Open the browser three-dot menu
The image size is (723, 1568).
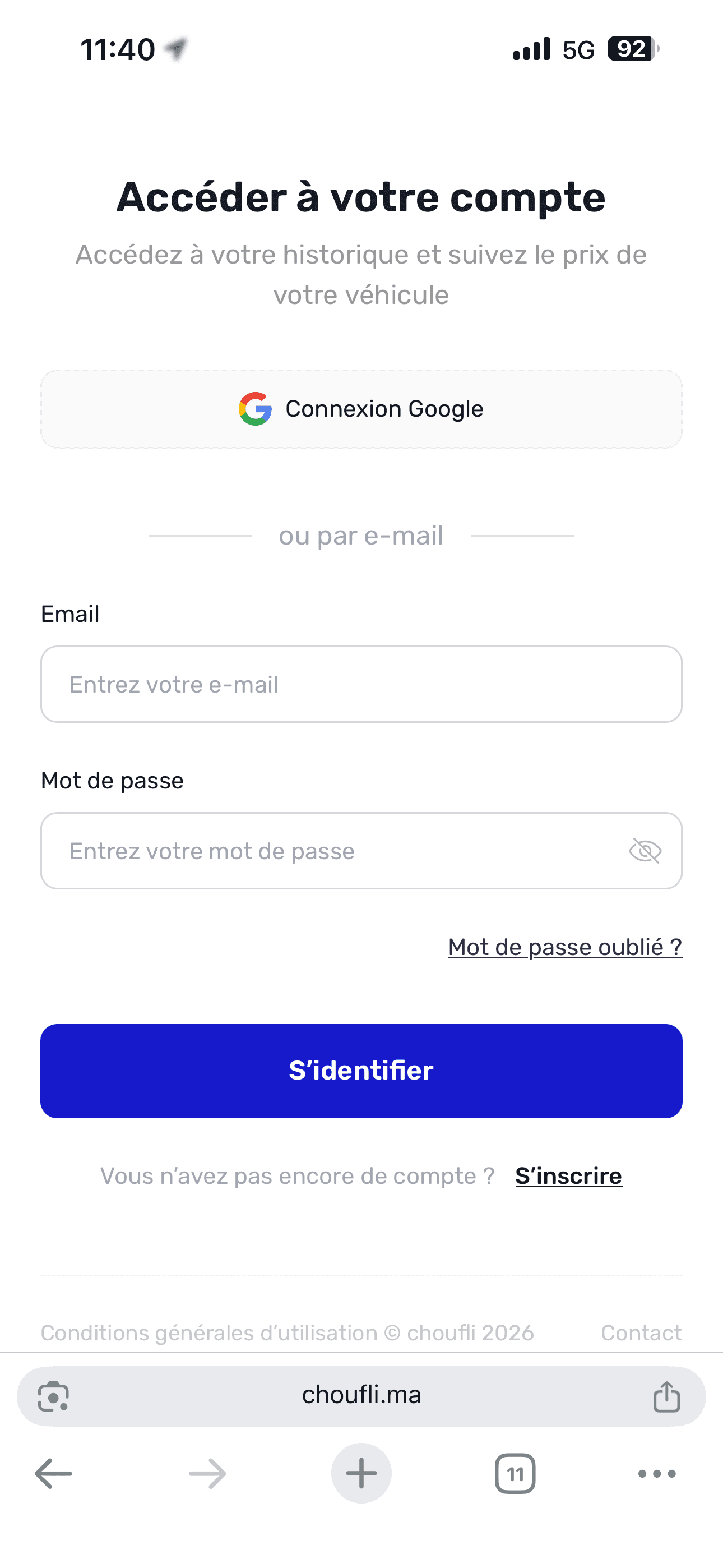tap(657, 1474)
